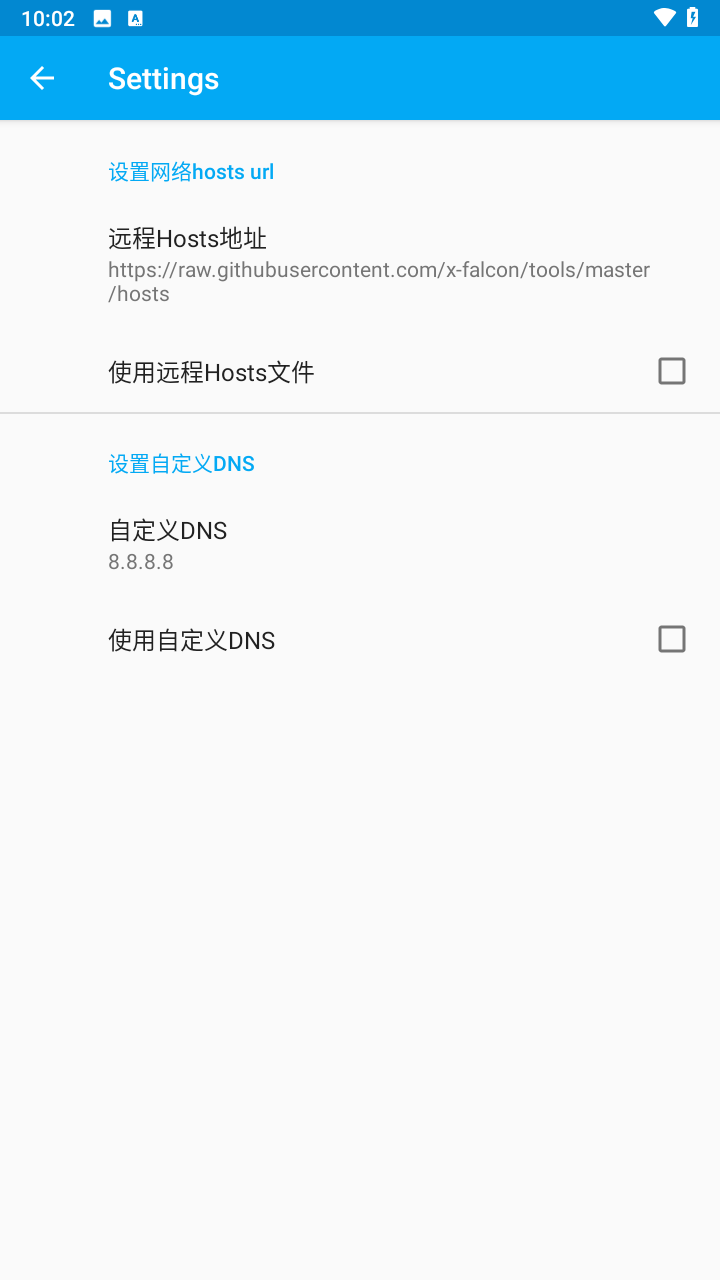Viewport: 720px width, 1280px height.
Task: Tap the clock showing 10:02
Action: [x=48, y=17]
